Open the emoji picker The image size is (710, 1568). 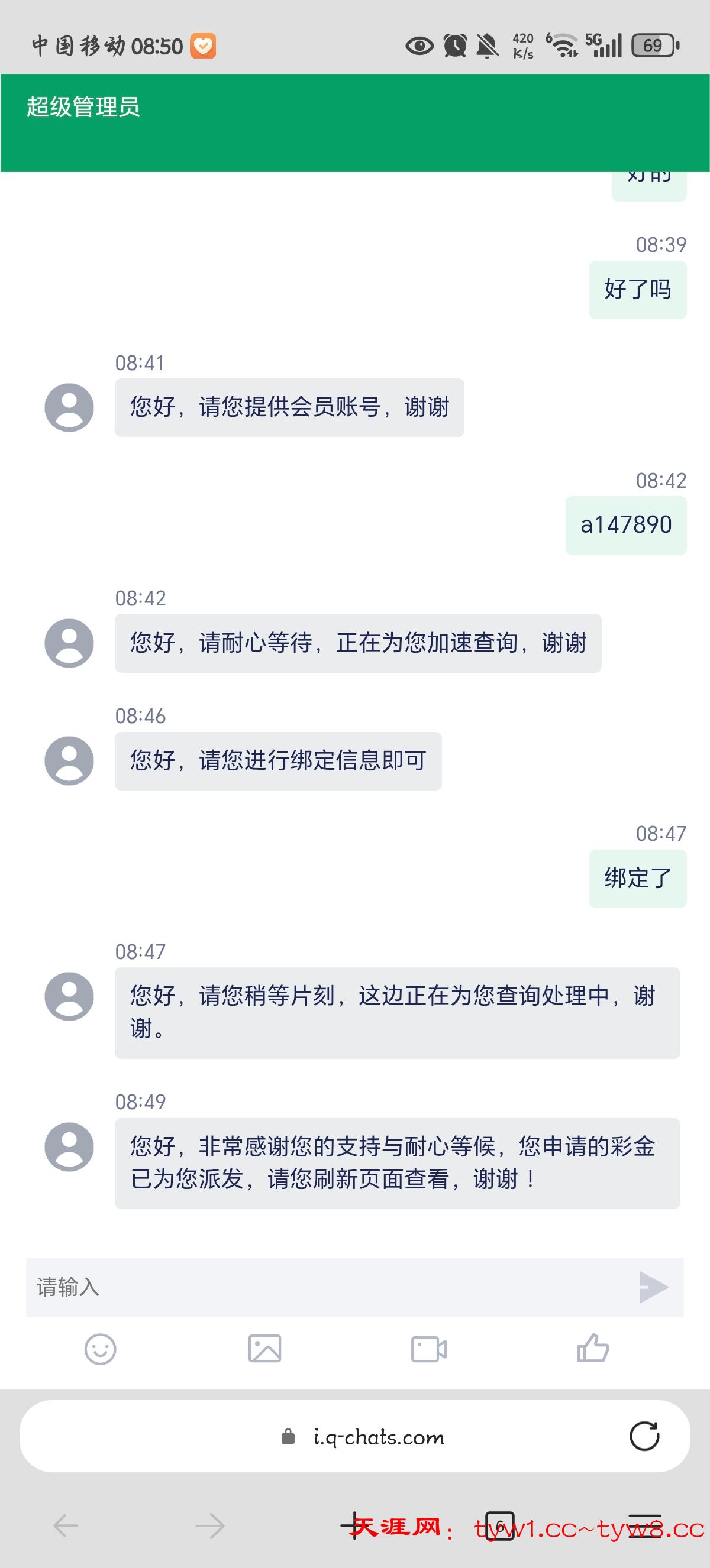[100, 1349]
